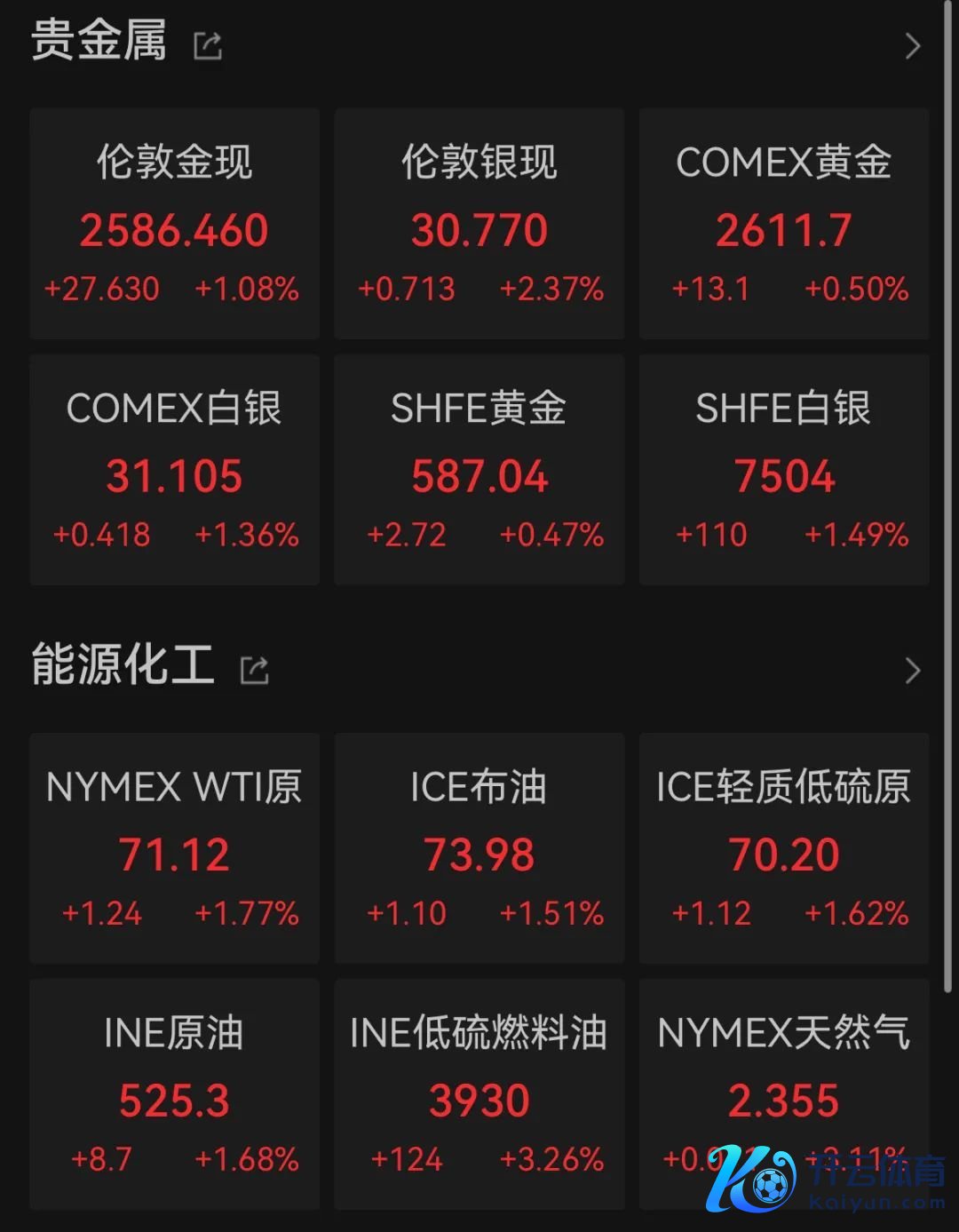
Task: Select the INE原油 quote card
Action: click(x=174, y=1094)
